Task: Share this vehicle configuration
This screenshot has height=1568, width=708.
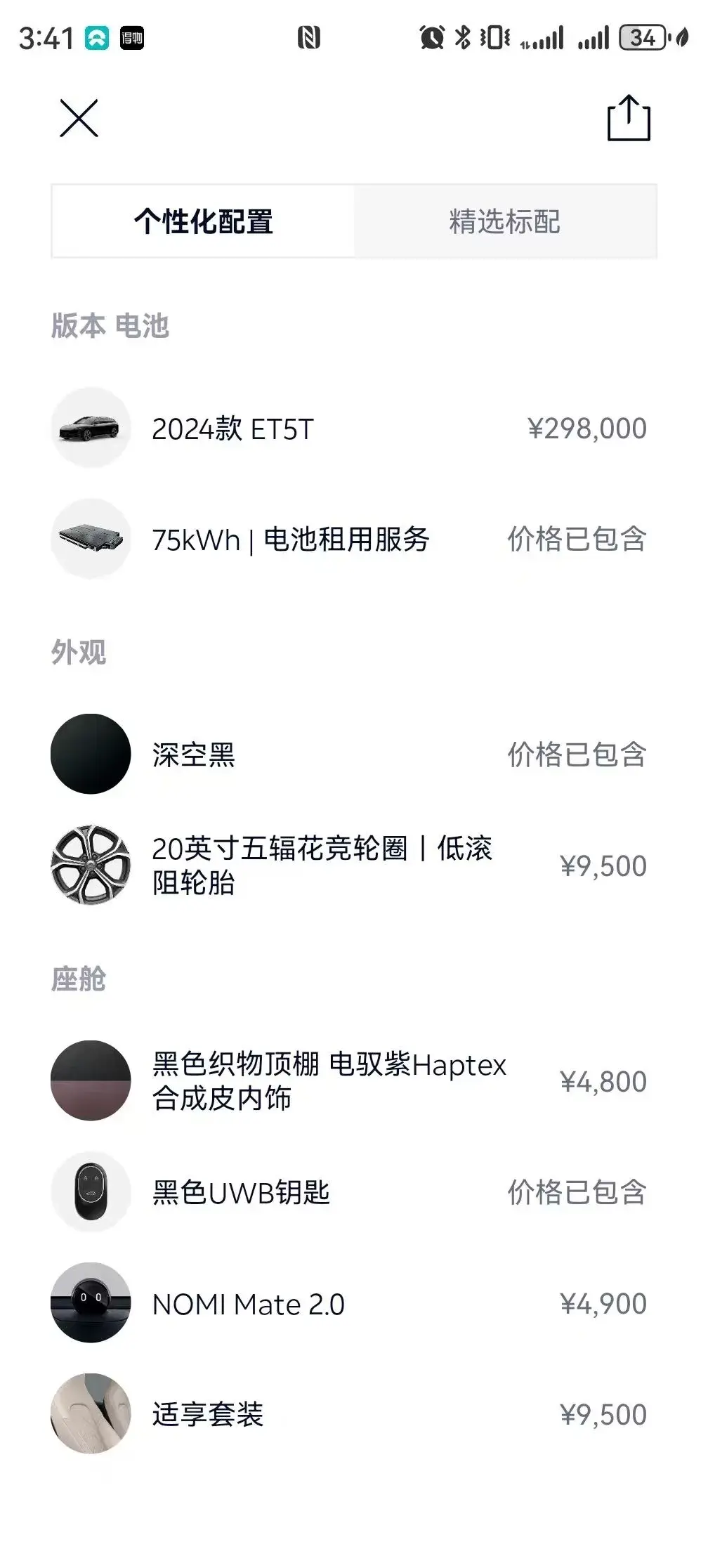Action: click(x=628, y=118)
